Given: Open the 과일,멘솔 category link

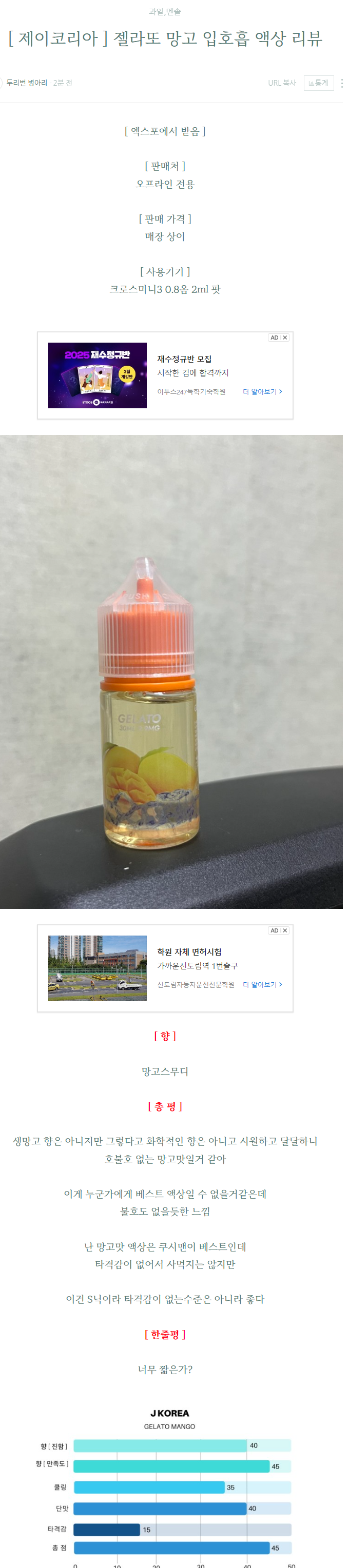Looking at the screenshot, I should (165, 12).
